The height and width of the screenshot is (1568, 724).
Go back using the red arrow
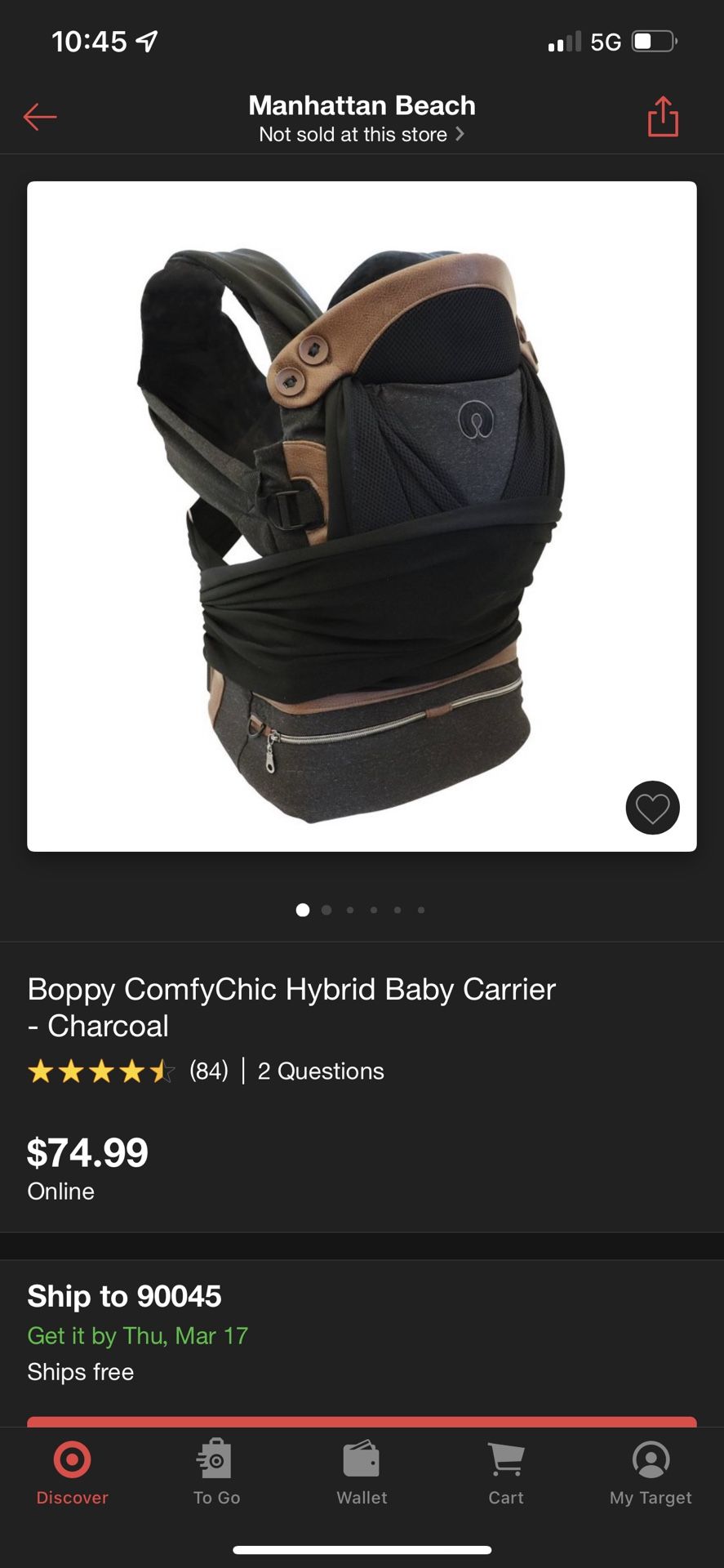[x=39, y=117]
